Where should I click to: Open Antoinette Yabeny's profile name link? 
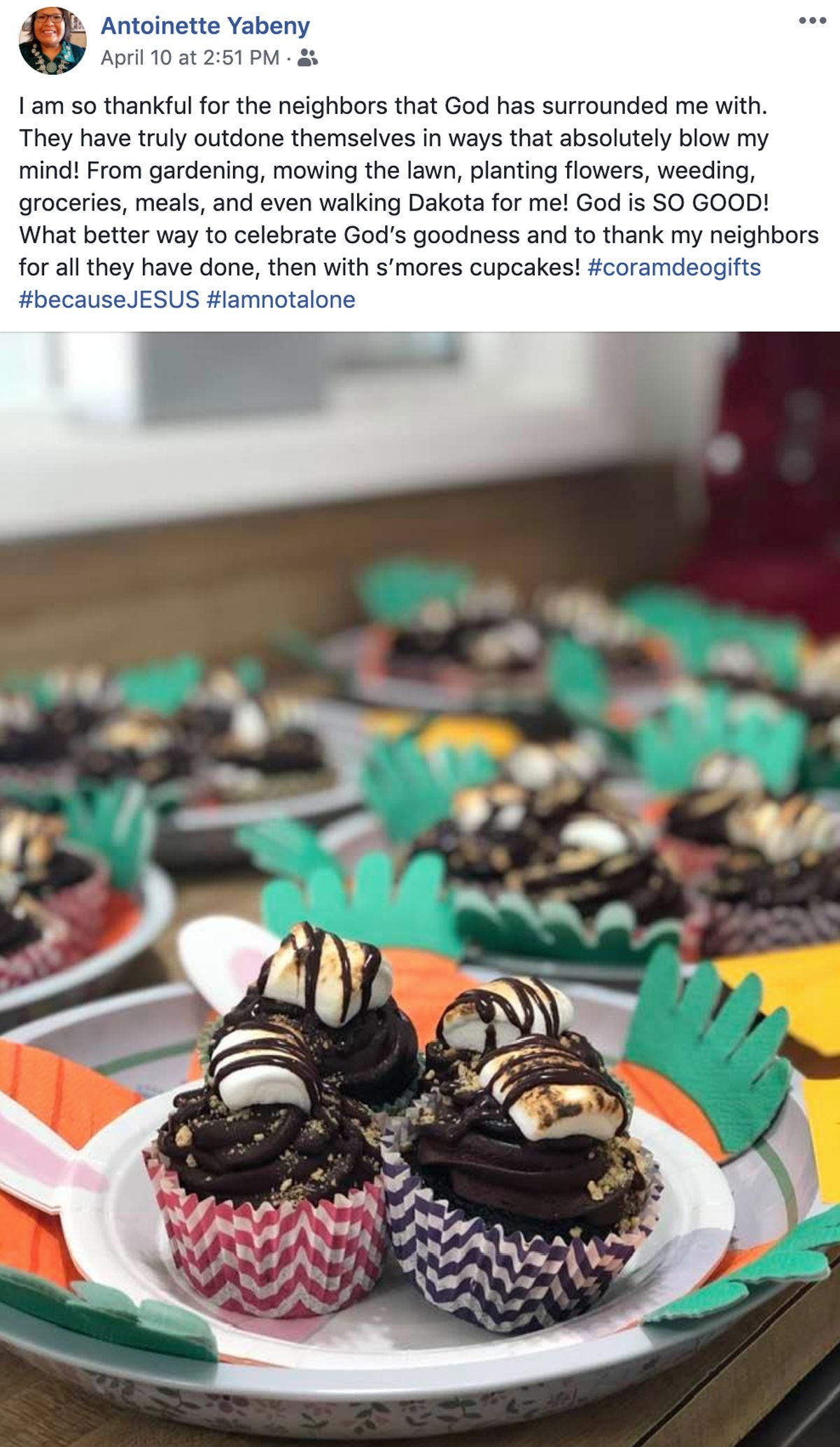pos(205,26)
